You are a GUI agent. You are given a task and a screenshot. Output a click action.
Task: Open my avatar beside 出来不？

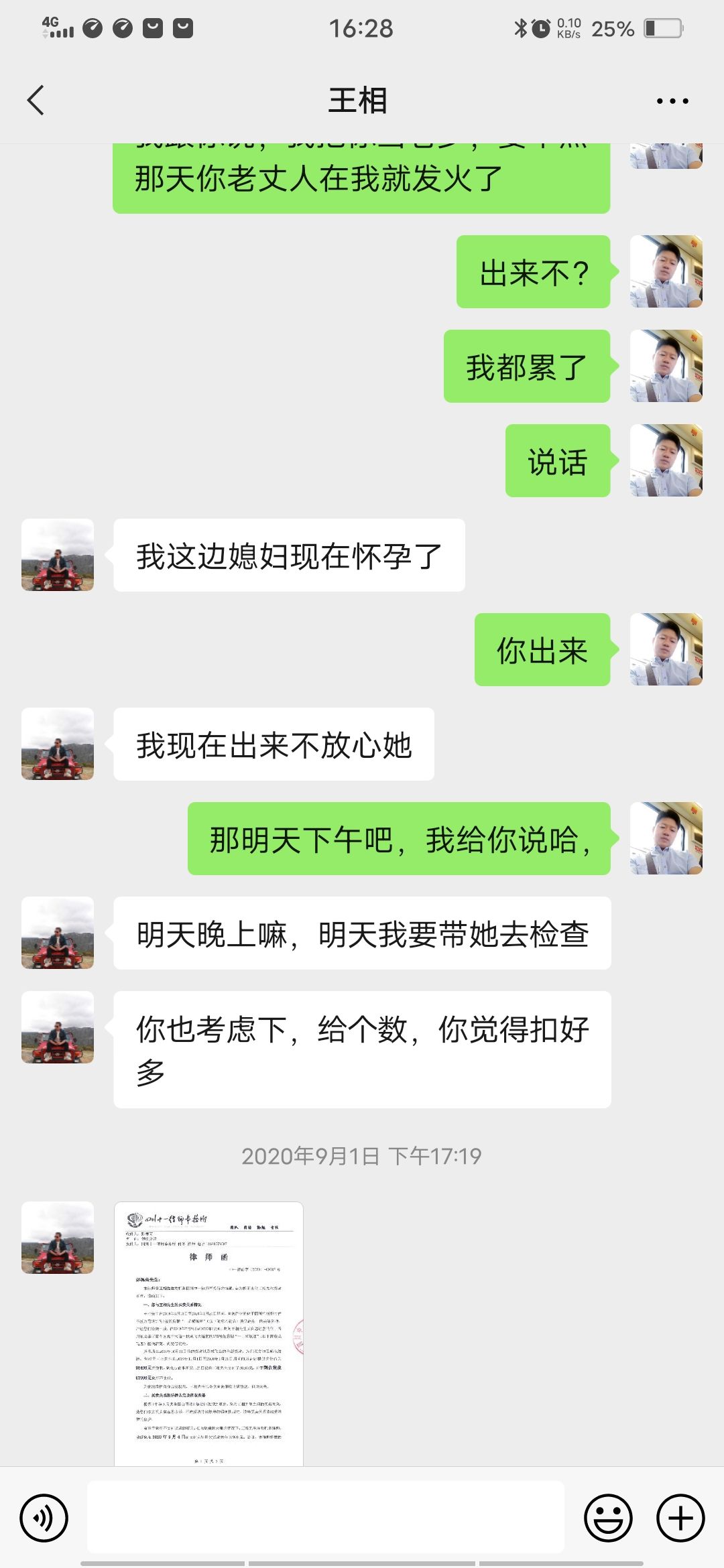coord(666,271)
